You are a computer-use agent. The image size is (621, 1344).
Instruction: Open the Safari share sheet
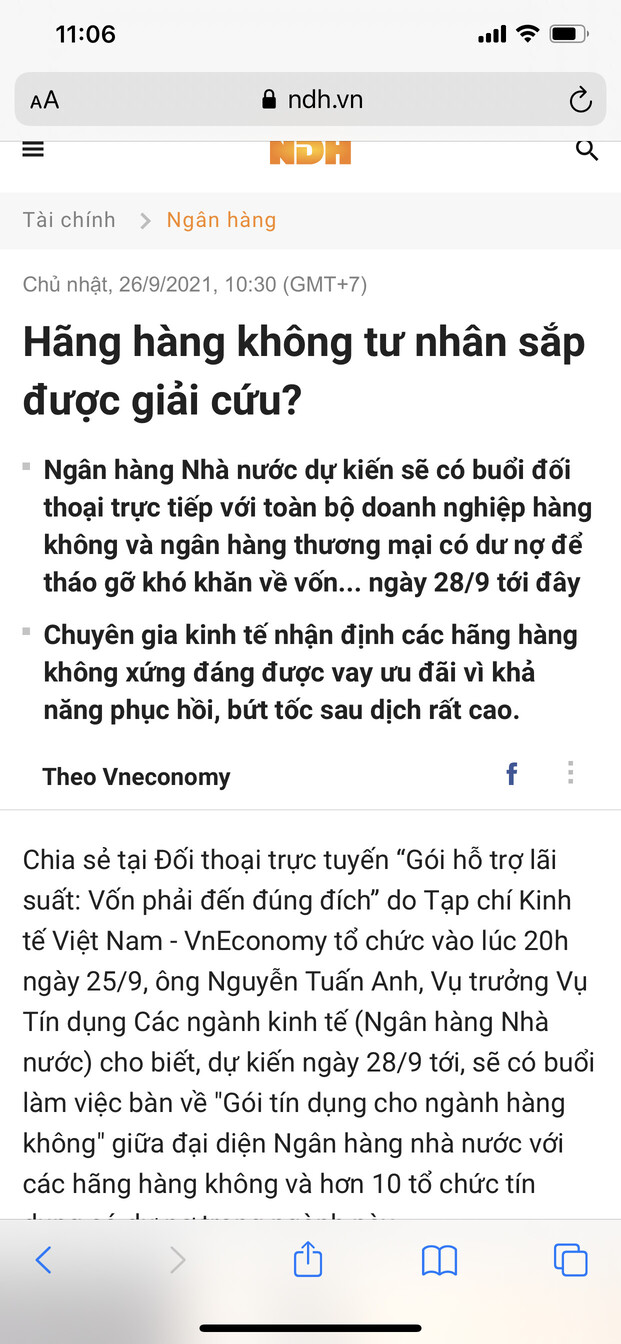click(x=308, y=1260)
